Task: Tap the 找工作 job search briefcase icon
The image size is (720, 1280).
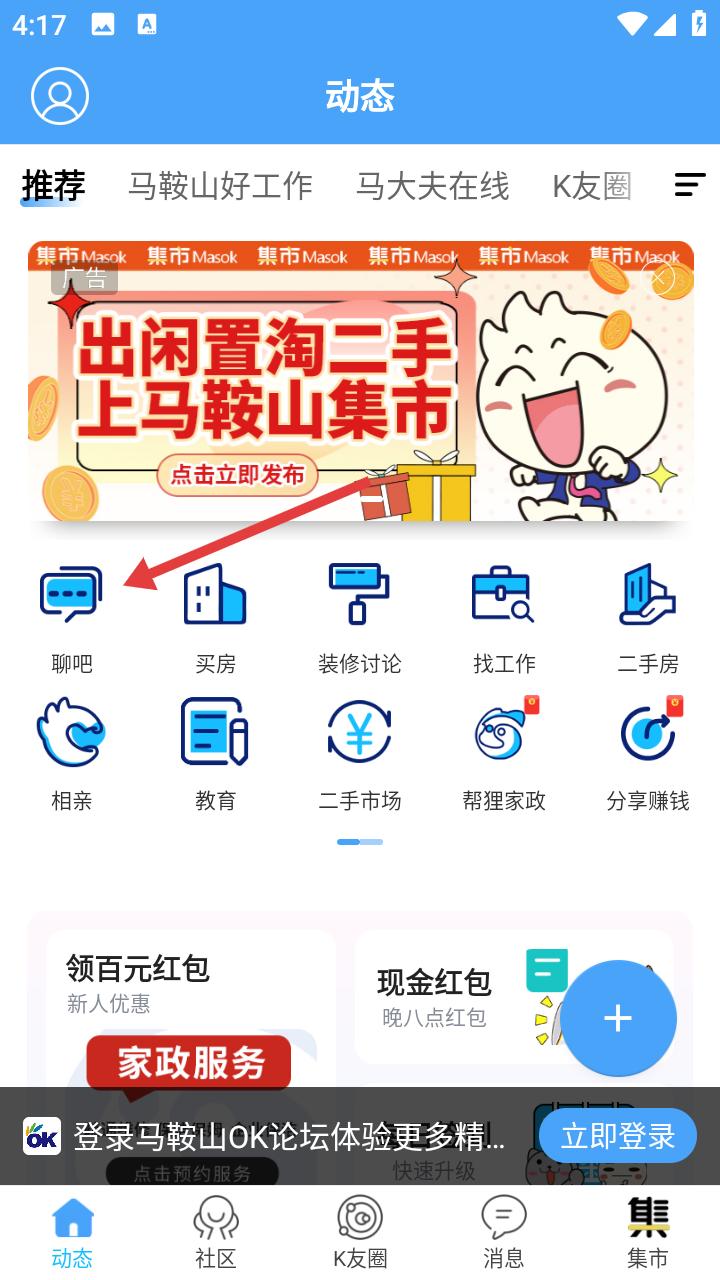Action: coord(504,593)
